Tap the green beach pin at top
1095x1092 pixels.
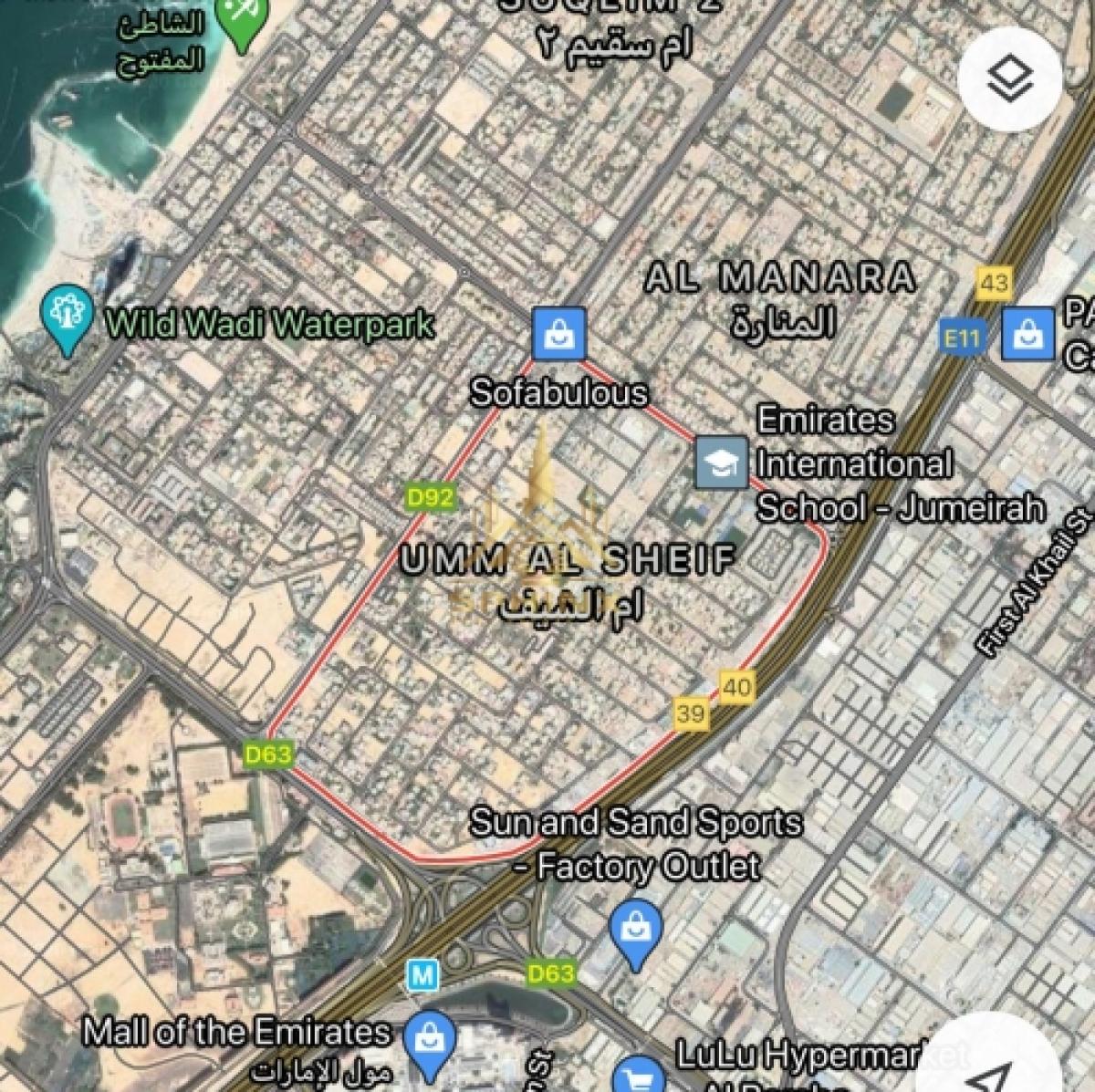241,20
